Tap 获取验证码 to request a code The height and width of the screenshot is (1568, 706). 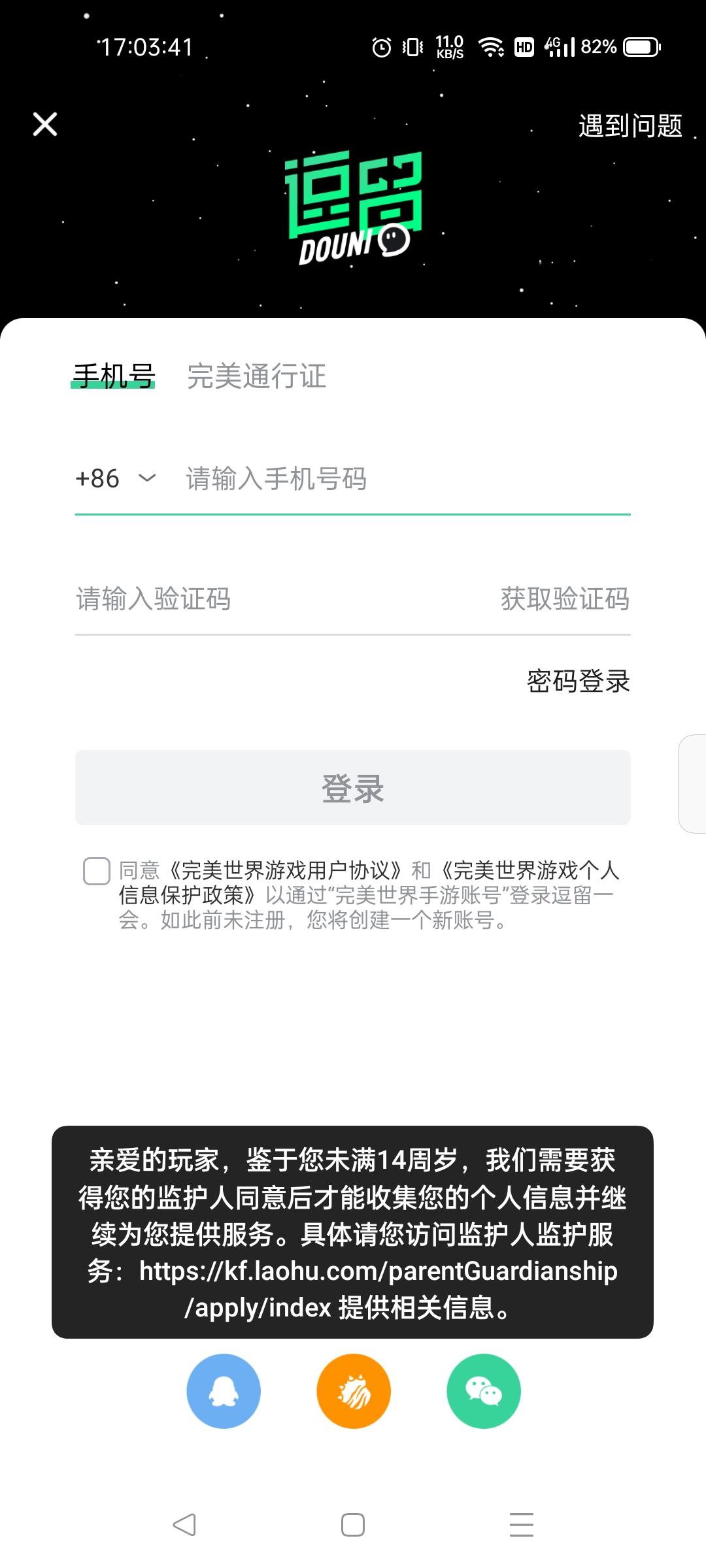coord(563,600)
